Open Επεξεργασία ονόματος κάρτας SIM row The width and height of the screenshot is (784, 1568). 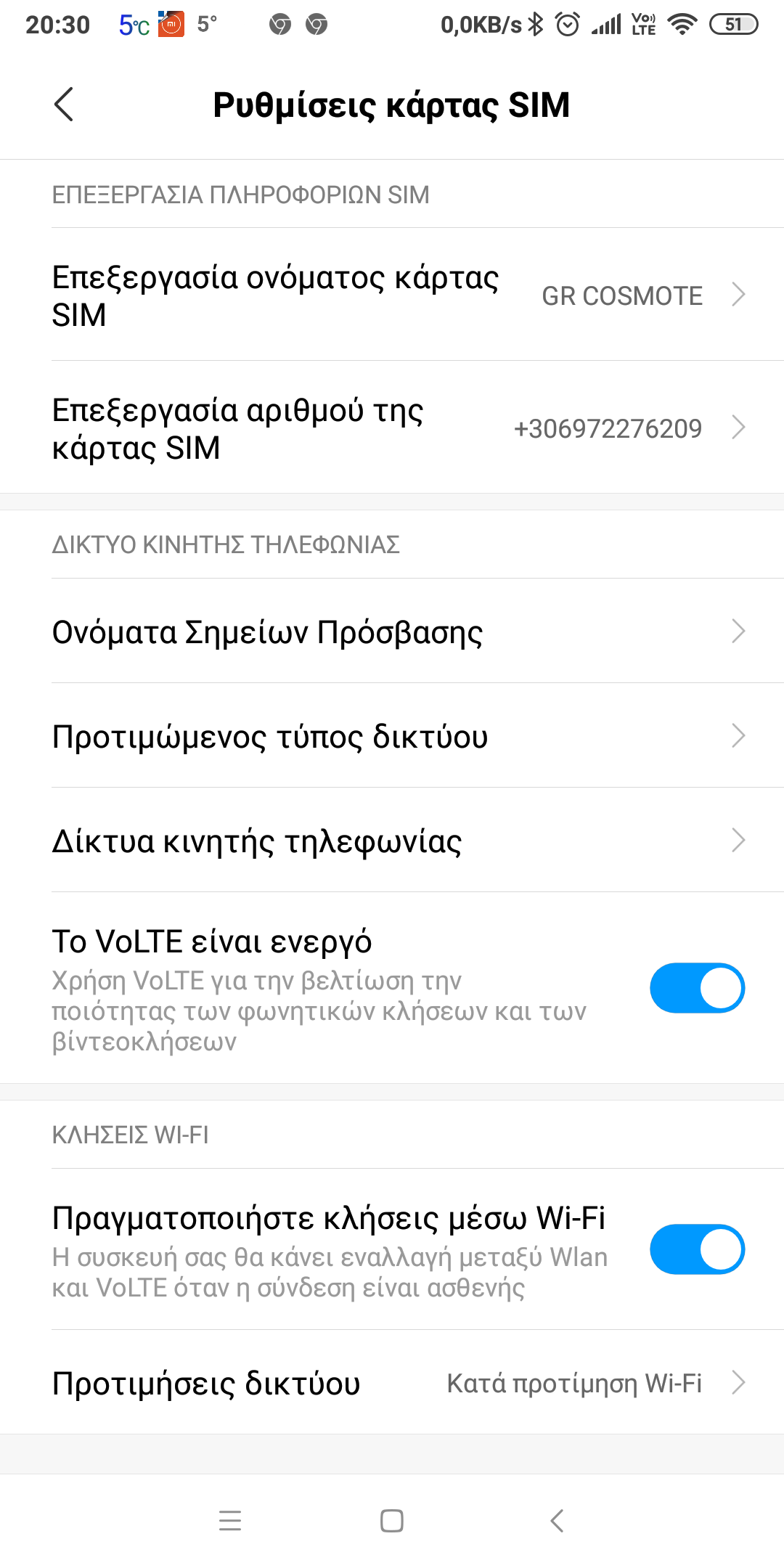[392, 295]
